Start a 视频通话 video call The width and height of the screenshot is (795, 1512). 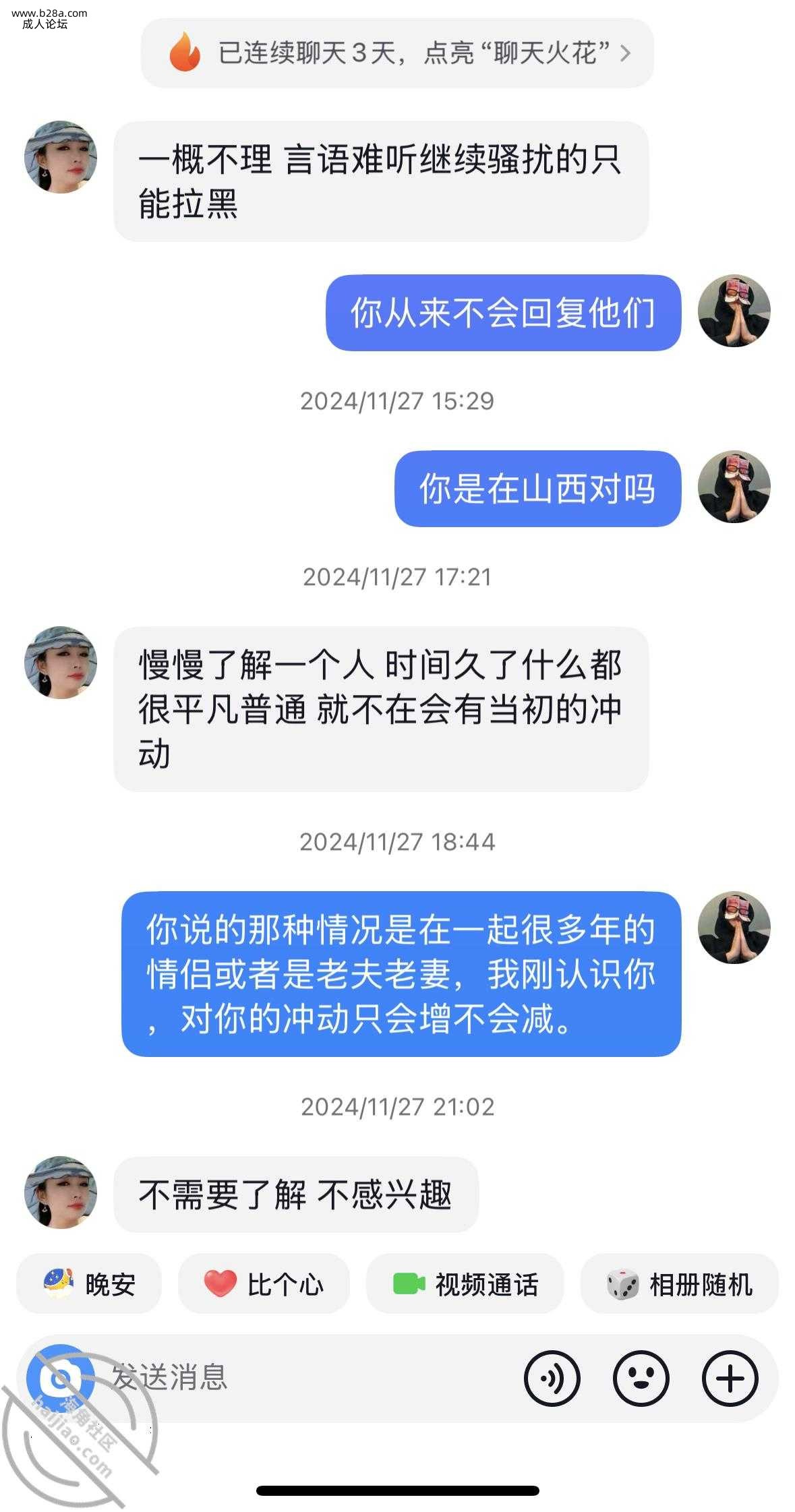coord(465,1284)
